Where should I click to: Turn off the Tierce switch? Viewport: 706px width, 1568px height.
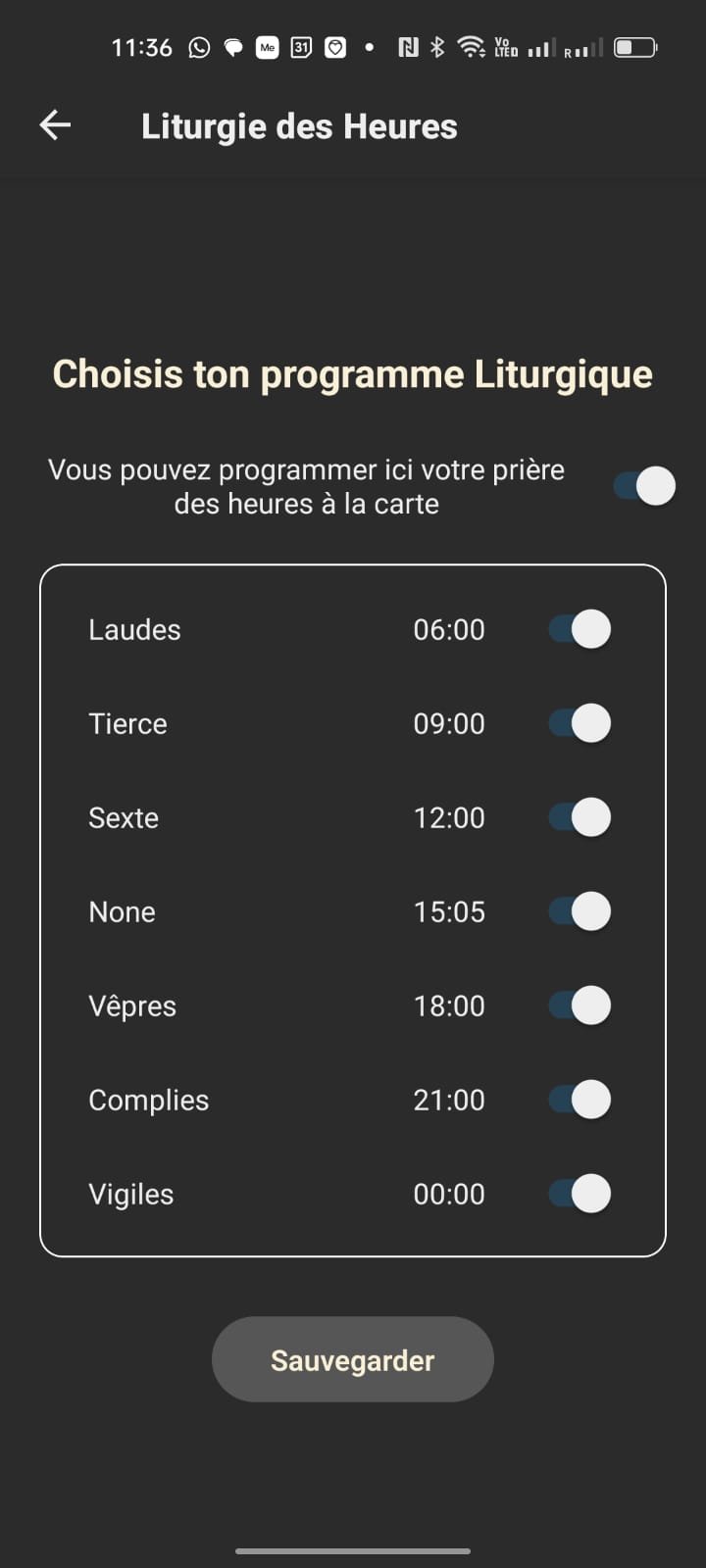(x=580, y=723)
